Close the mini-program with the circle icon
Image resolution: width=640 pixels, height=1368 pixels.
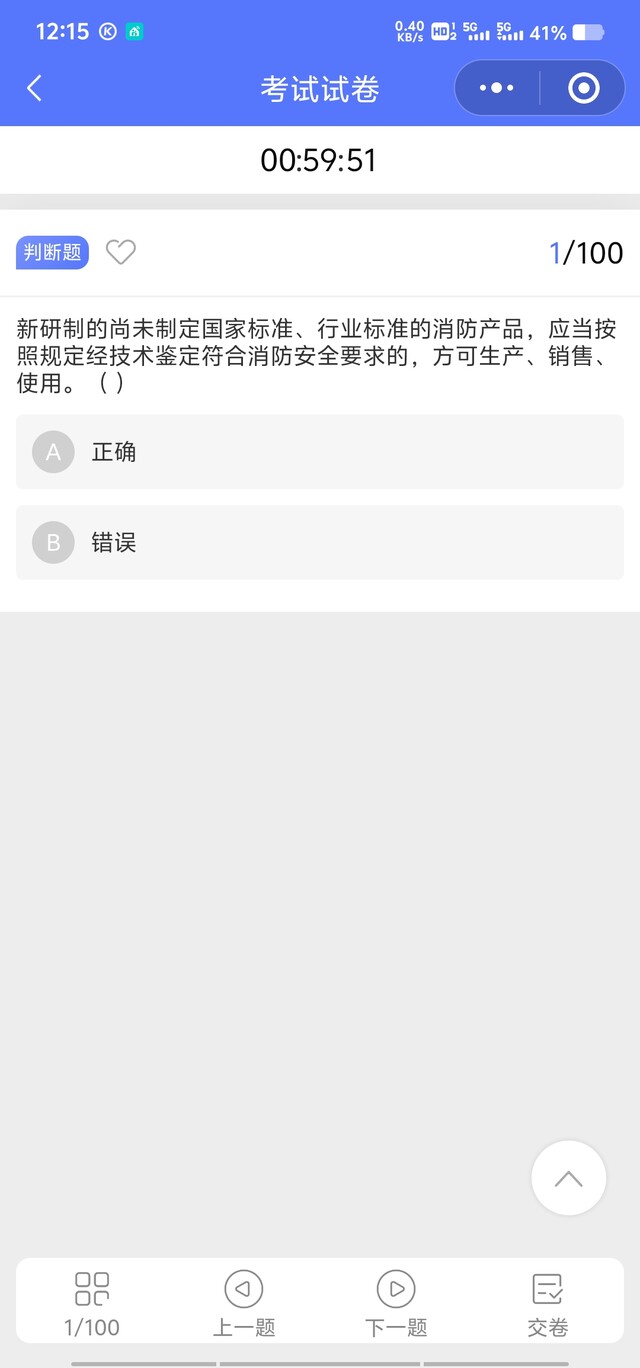pyautogui.click(x=583, y=88)
